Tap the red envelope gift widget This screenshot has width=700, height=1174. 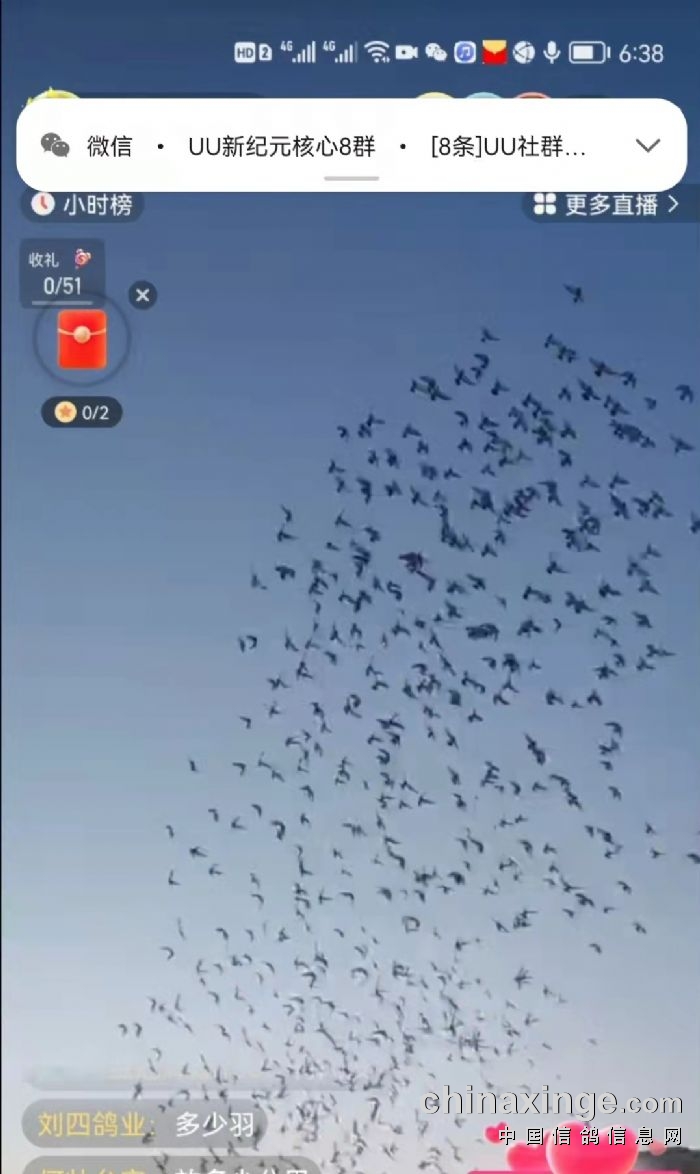pos(82,340)
